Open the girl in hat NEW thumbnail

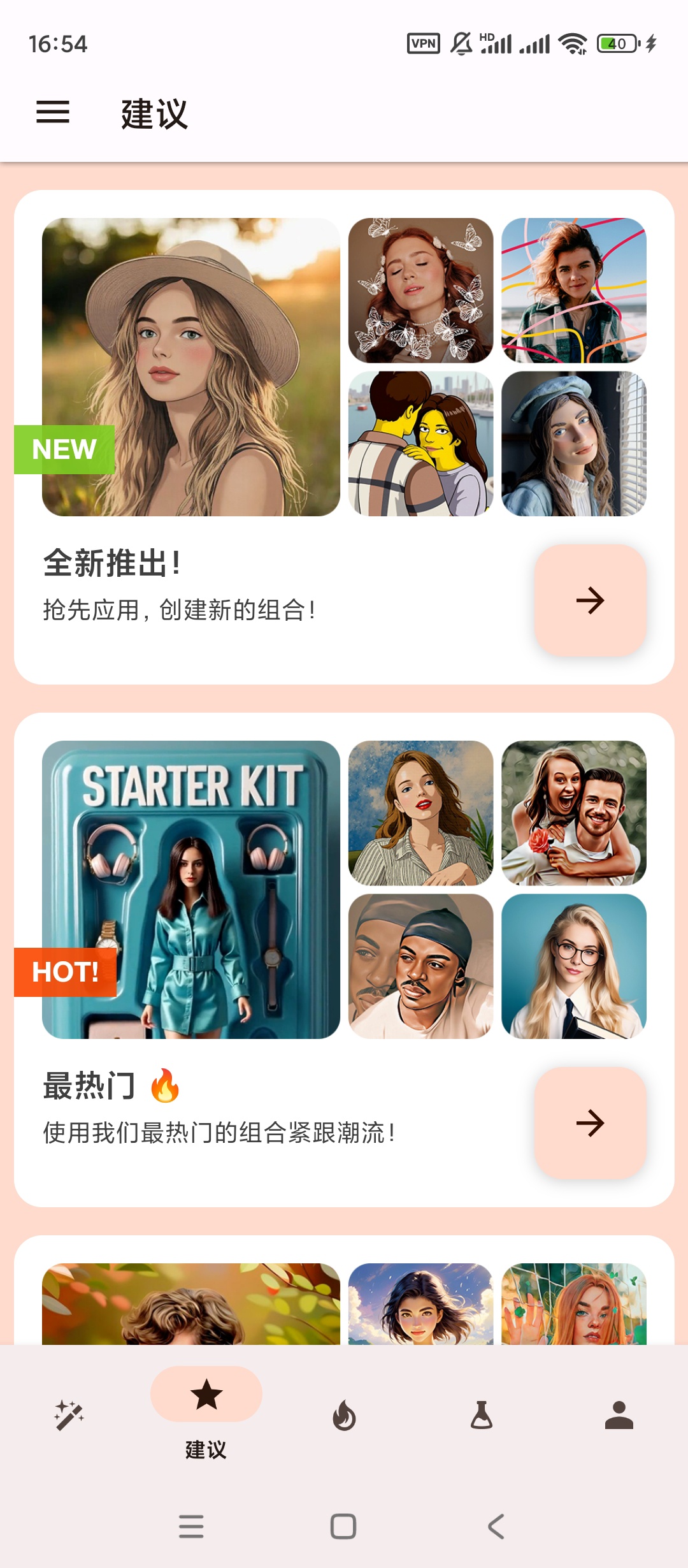[191, 367]
